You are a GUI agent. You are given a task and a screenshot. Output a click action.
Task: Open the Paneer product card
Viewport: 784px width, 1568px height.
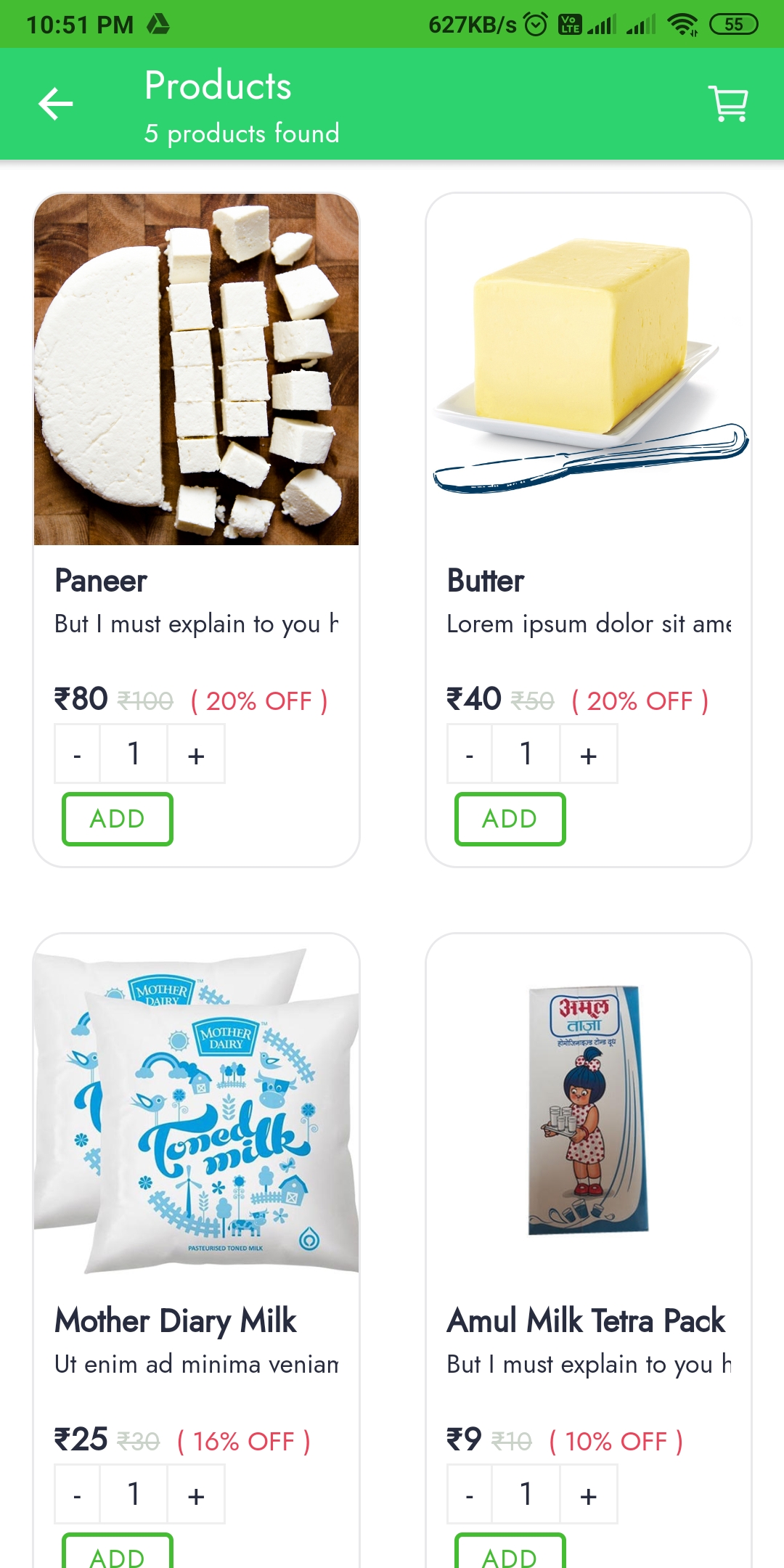(196, 370)
